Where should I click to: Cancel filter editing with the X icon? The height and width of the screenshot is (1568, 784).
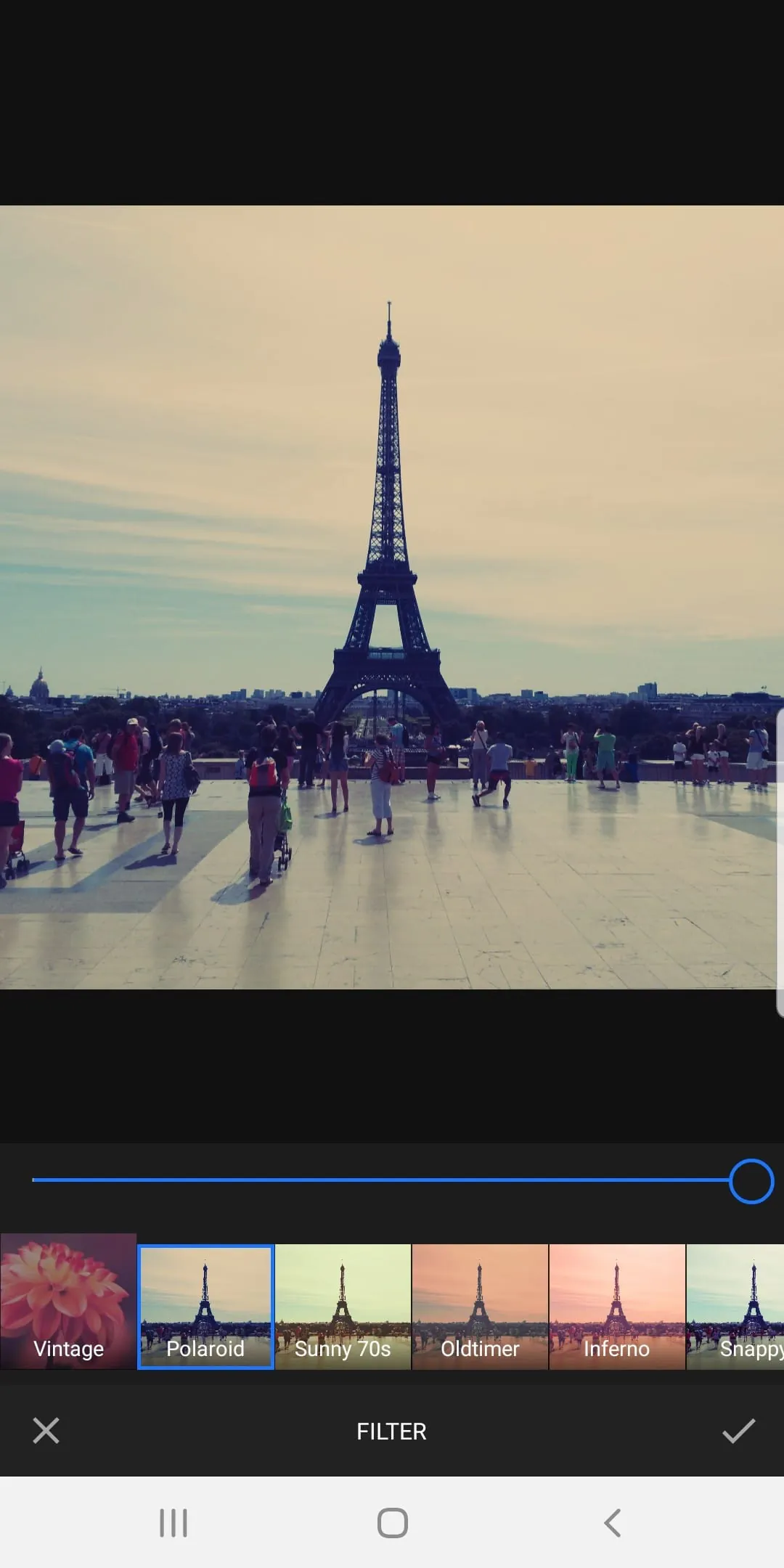pyautogui.click(x=46, y=1431)
